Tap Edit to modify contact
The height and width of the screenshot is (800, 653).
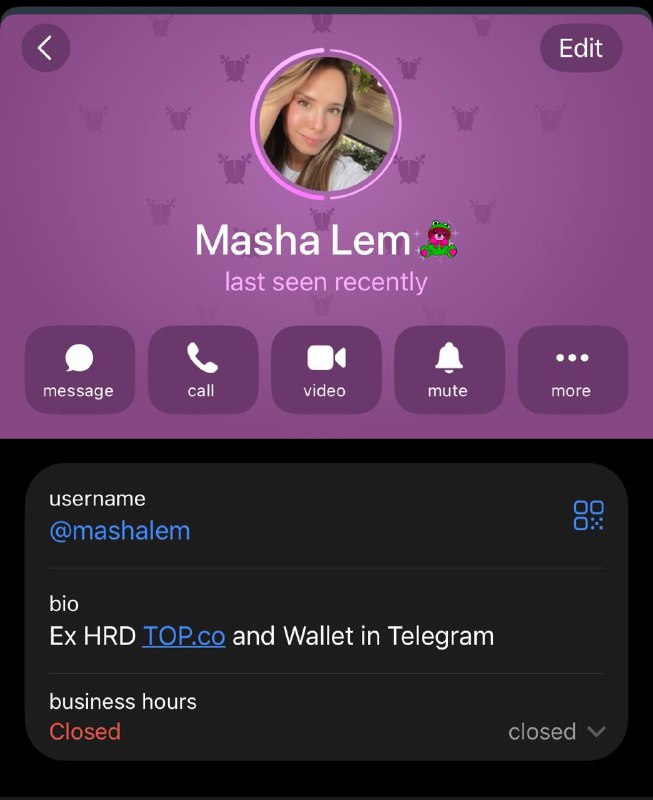pyautogui.click(x=580, y=48)
